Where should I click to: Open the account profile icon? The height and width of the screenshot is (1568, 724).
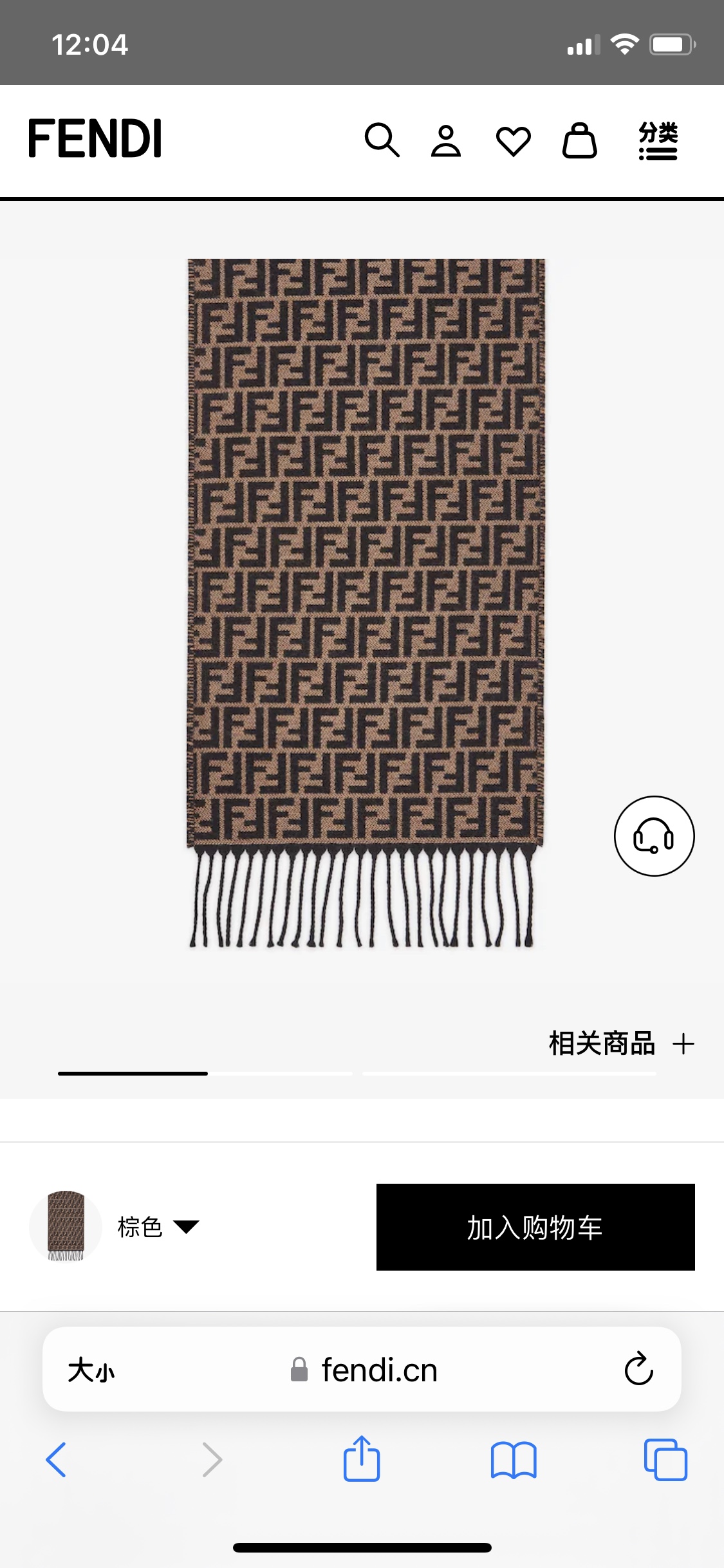point(446,141)
